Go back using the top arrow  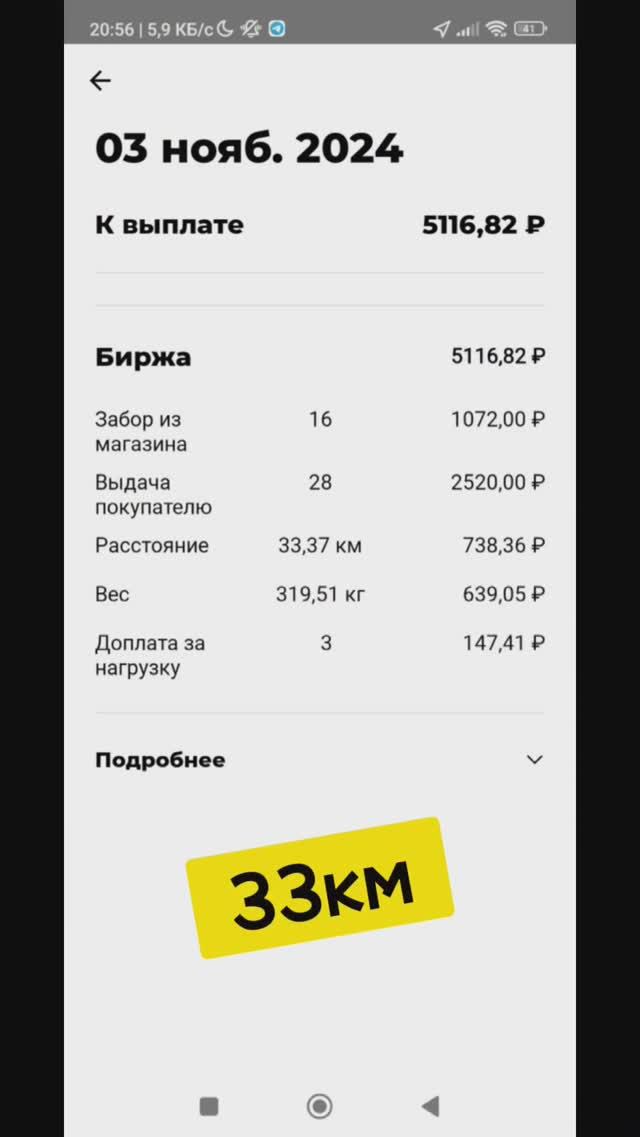point(100,81)
